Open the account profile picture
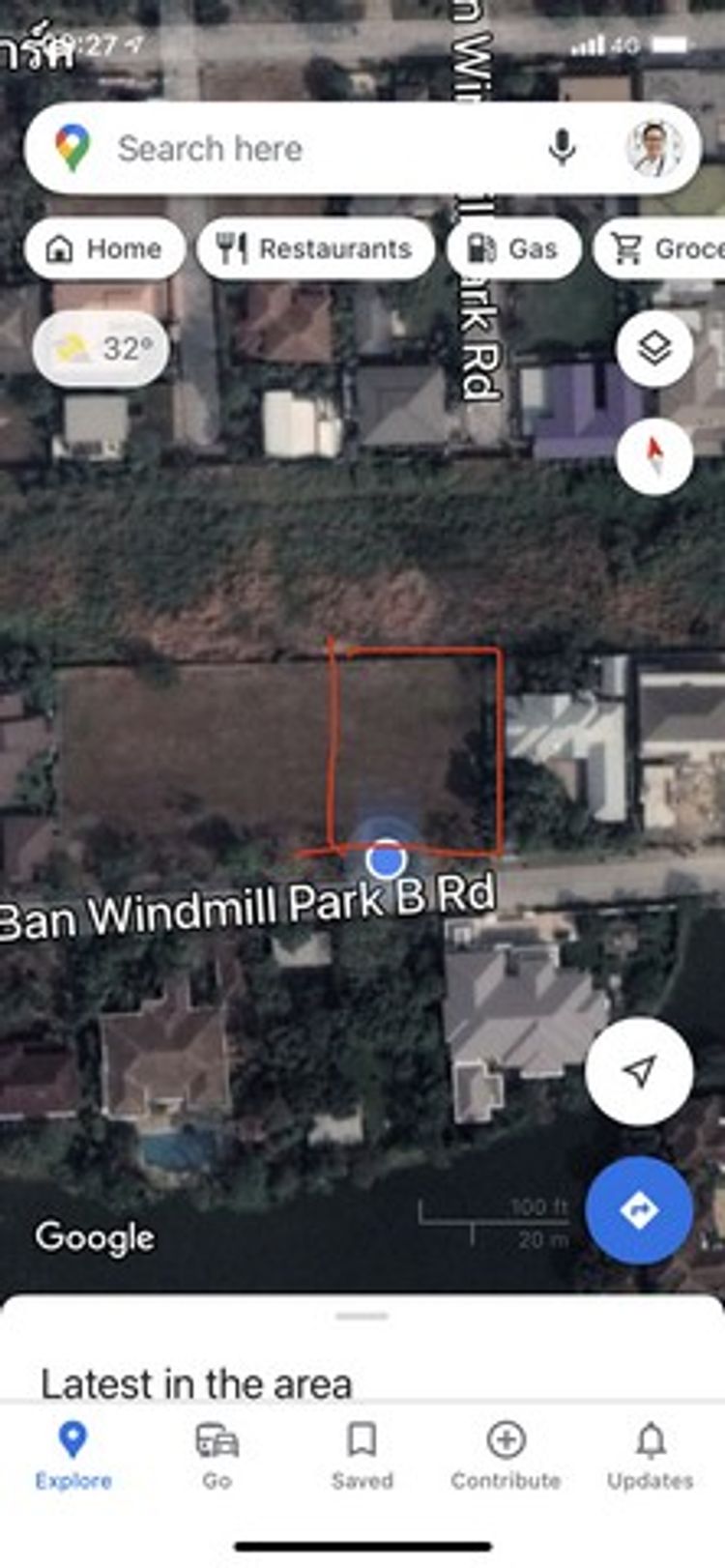This screenshot has width=725, height=1568. pyautogui.click(x=654, y=149)
